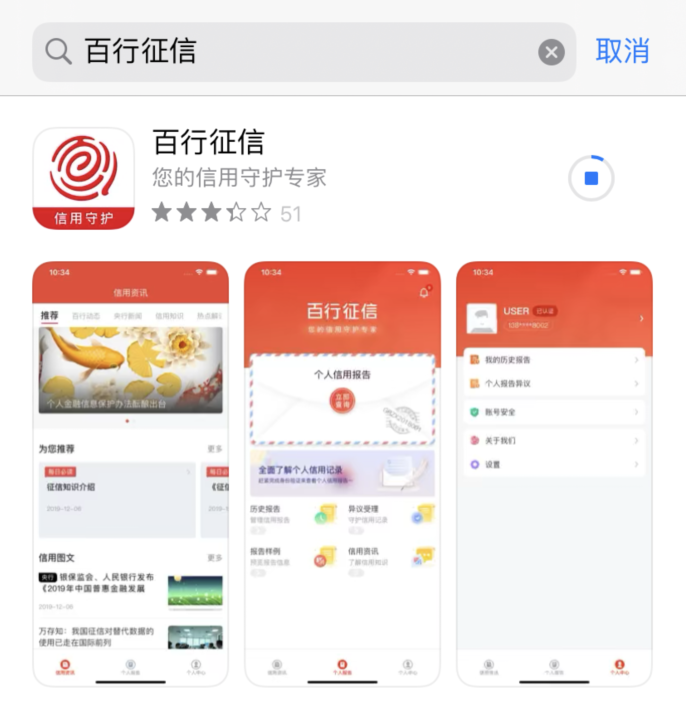The image size is (686, 720).
Task: Clear the search text
Action: tap(551, 52)
